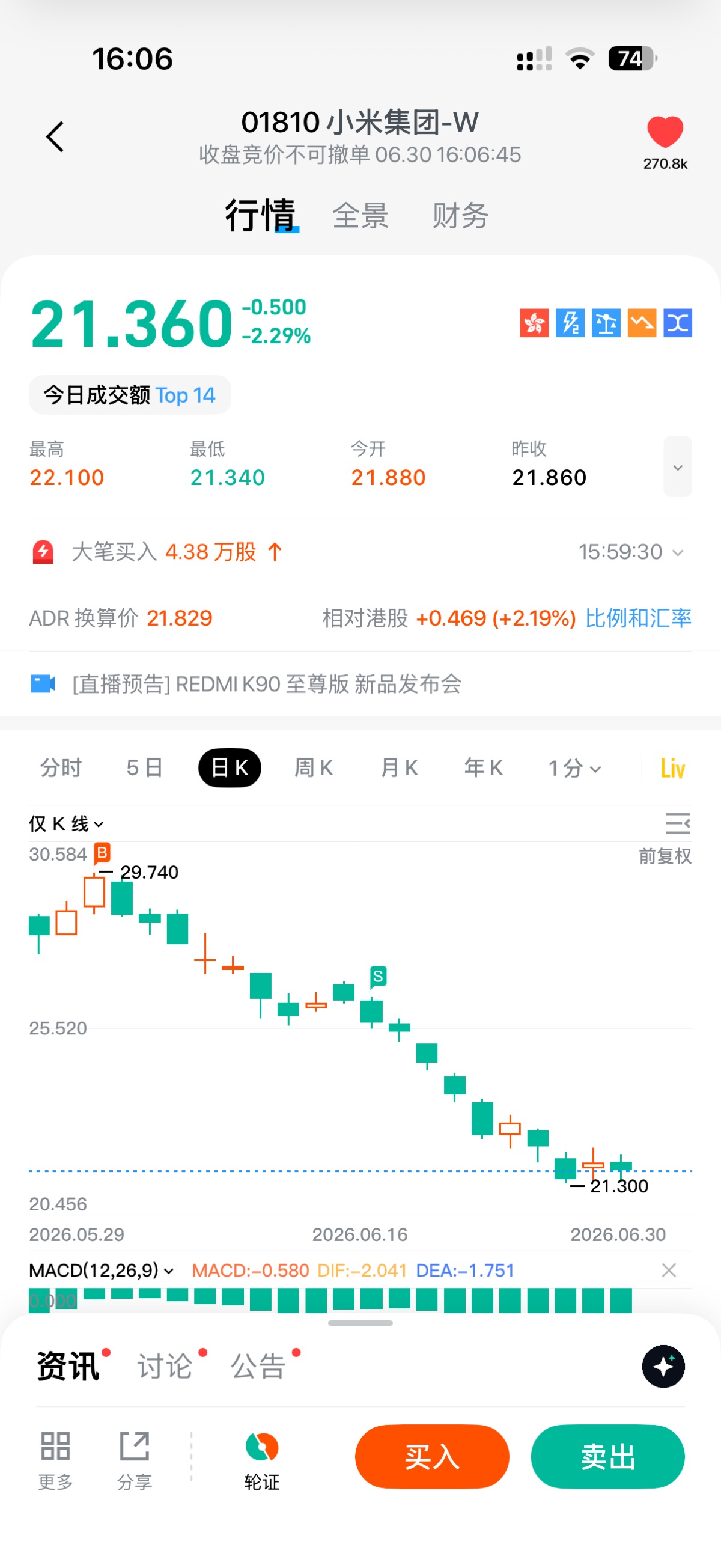Tap the orange 买入 button
The width and height of the screenshot is (721, 1568).
click(432, 1457)
